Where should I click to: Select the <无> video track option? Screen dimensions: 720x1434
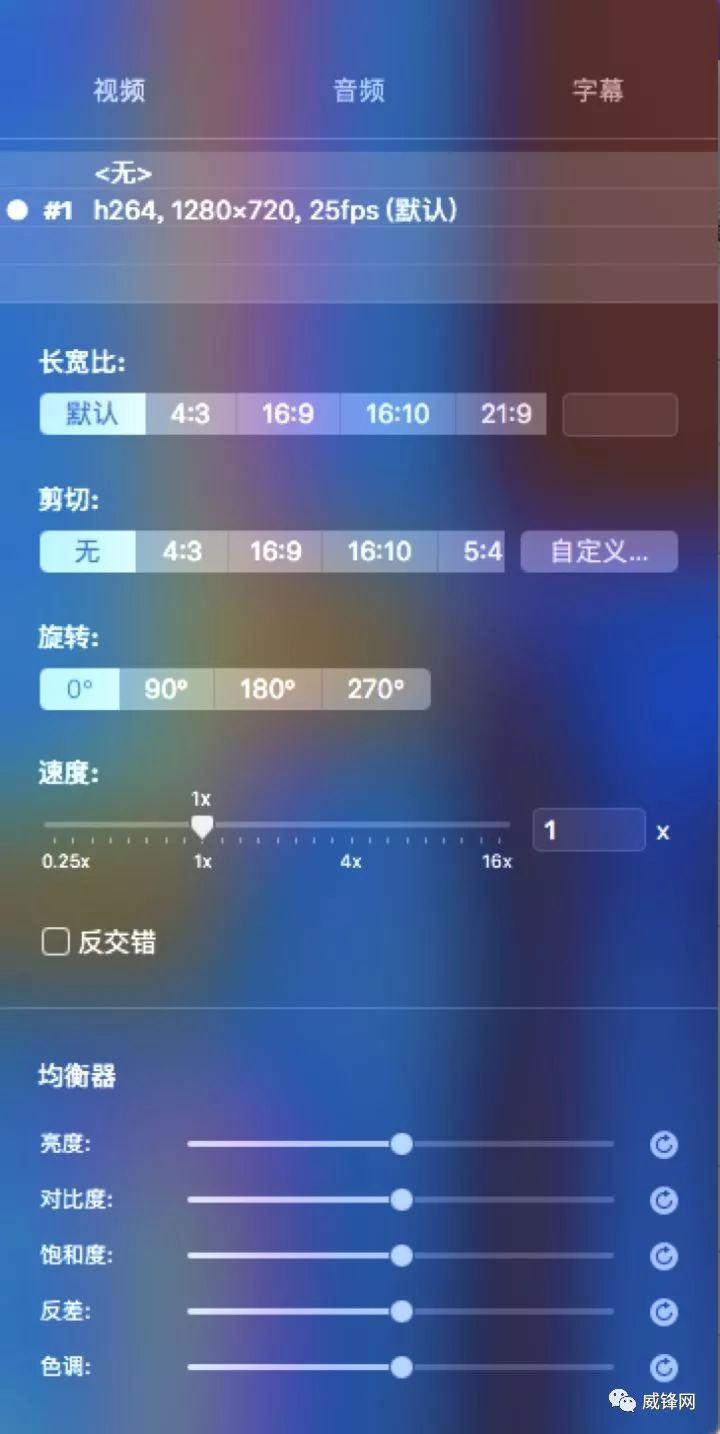click(123, 174)
